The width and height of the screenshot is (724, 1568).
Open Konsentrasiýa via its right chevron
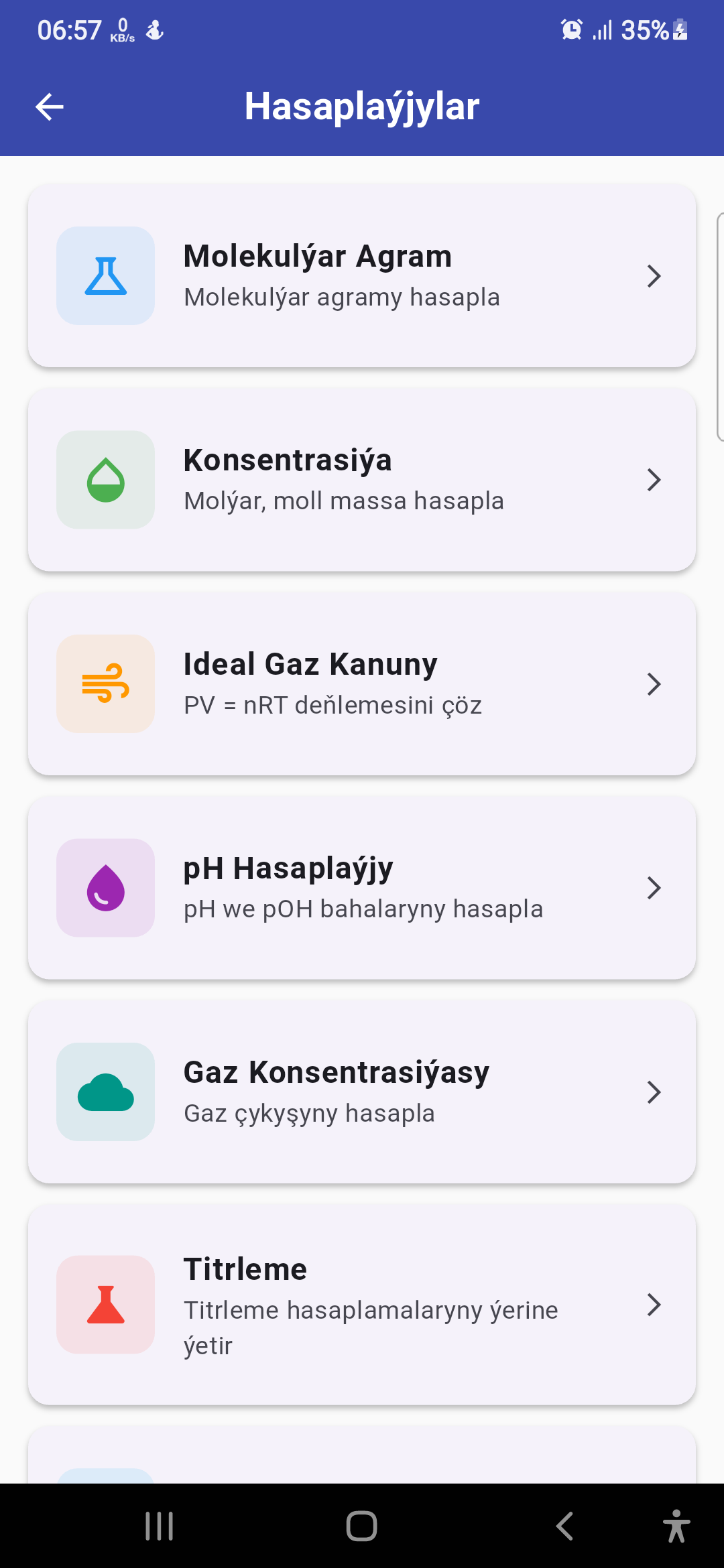coord(654,480)
